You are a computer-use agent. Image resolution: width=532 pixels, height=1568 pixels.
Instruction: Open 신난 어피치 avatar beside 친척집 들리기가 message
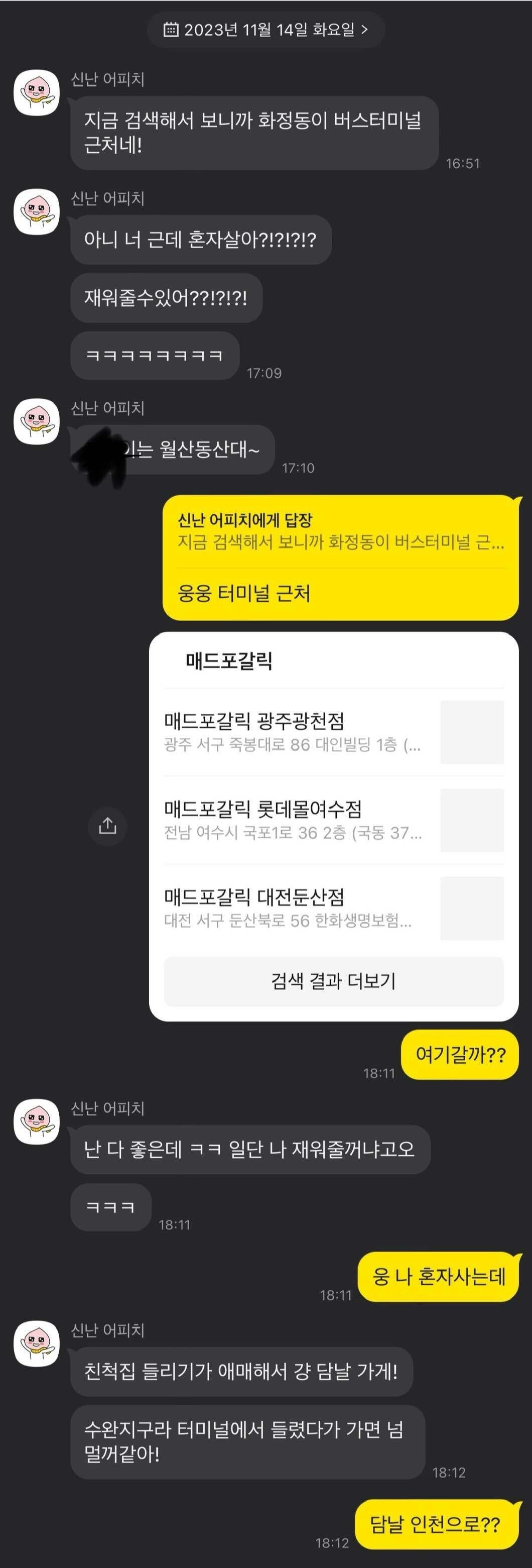click(37, 1343)
